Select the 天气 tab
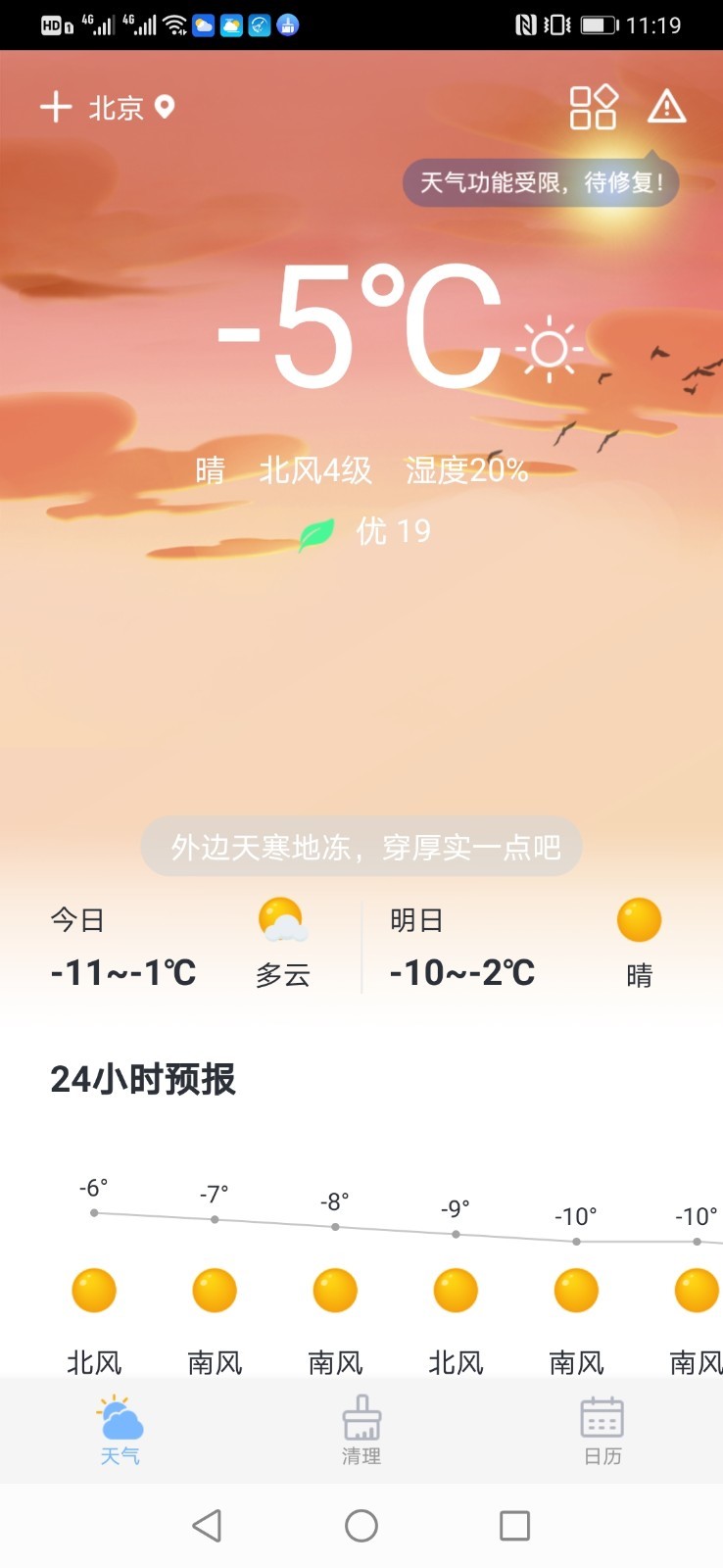The image size is (723, 1568). 120,1431
